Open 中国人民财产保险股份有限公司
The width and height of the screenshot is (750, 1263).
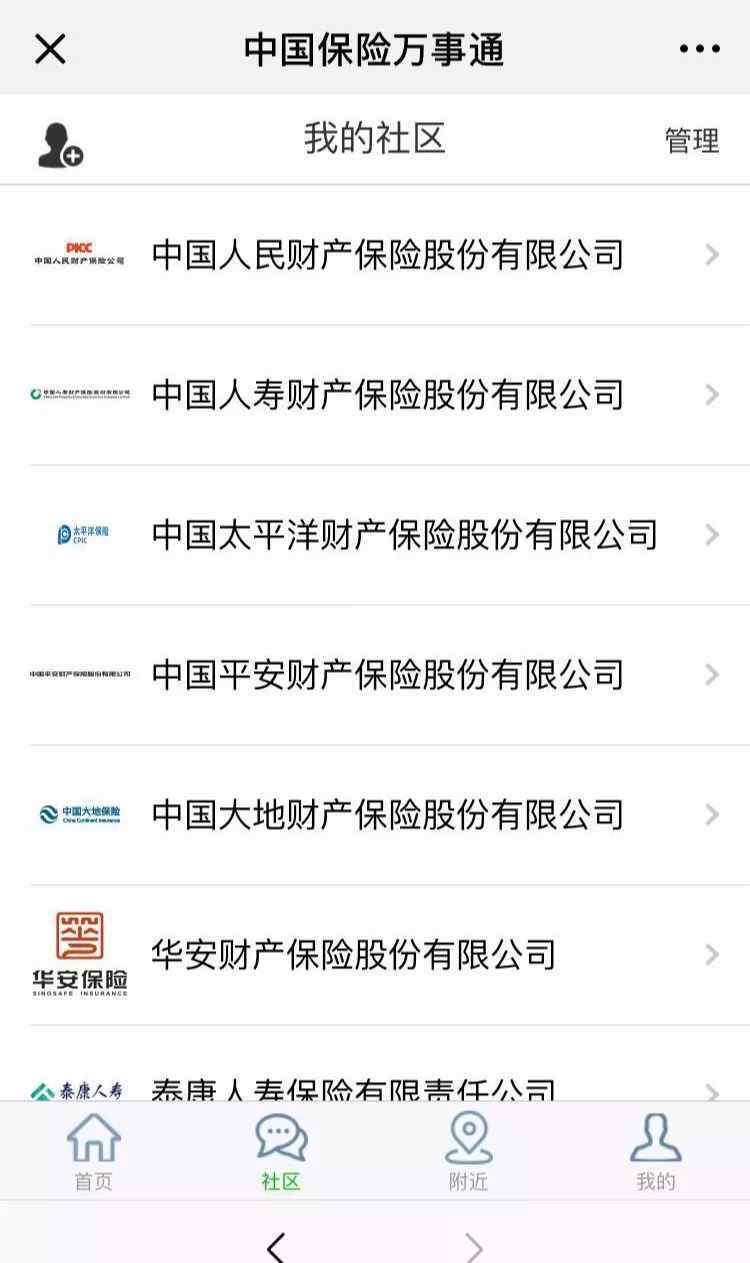[375, 255]
